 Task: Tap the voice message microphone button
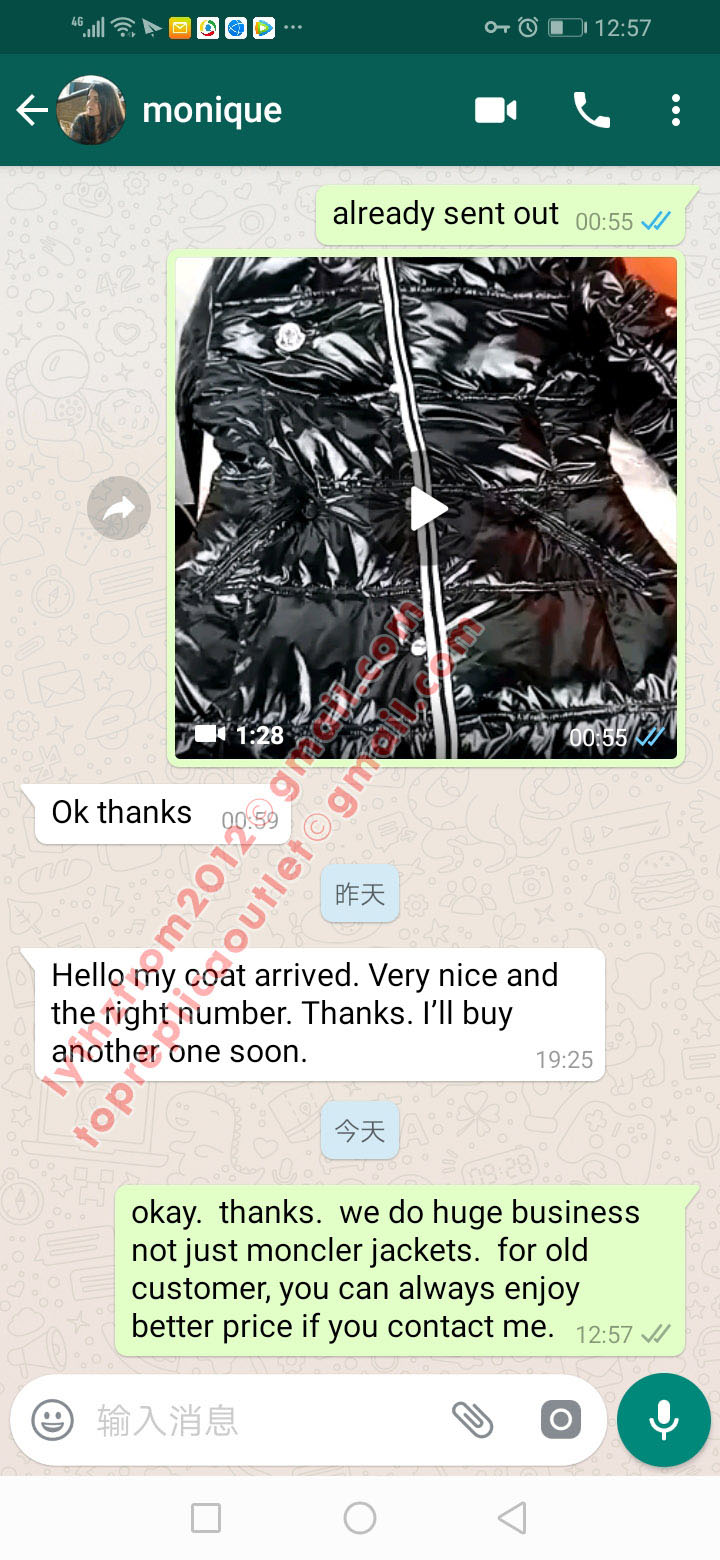click(663, 1420)
